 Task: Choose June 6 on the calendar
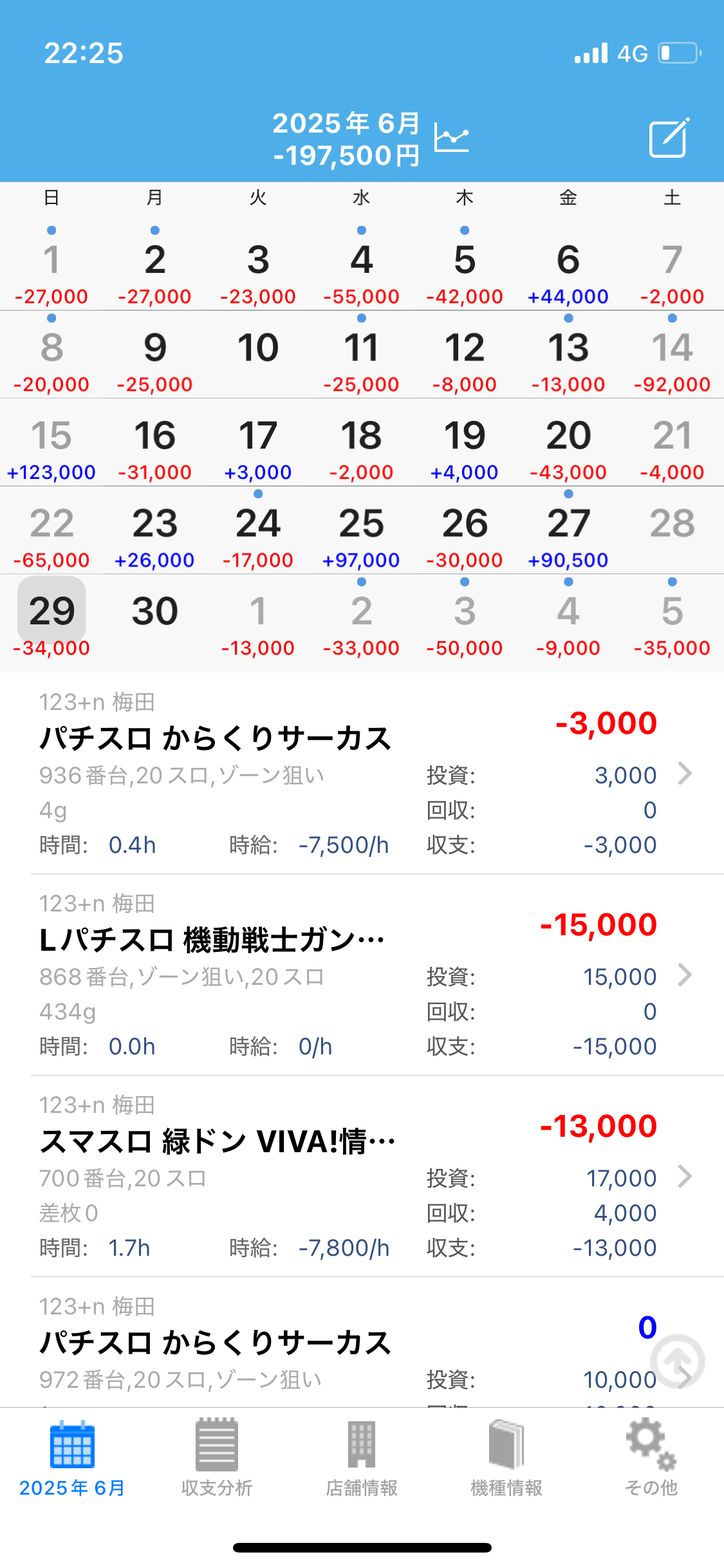(568, 267)
